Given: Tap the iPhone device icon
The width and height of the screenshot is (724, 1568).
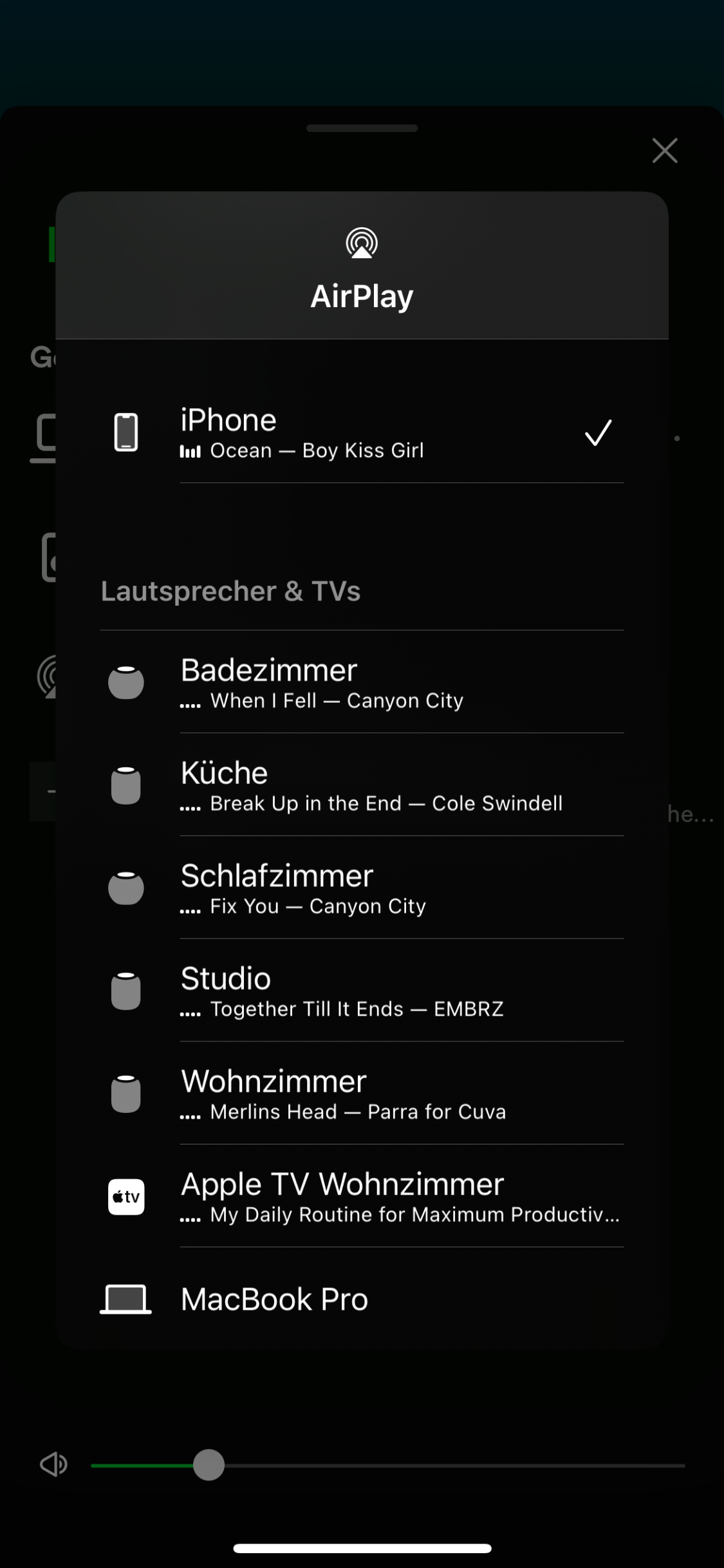Looking at the screenshot, I should click(126, 433).
